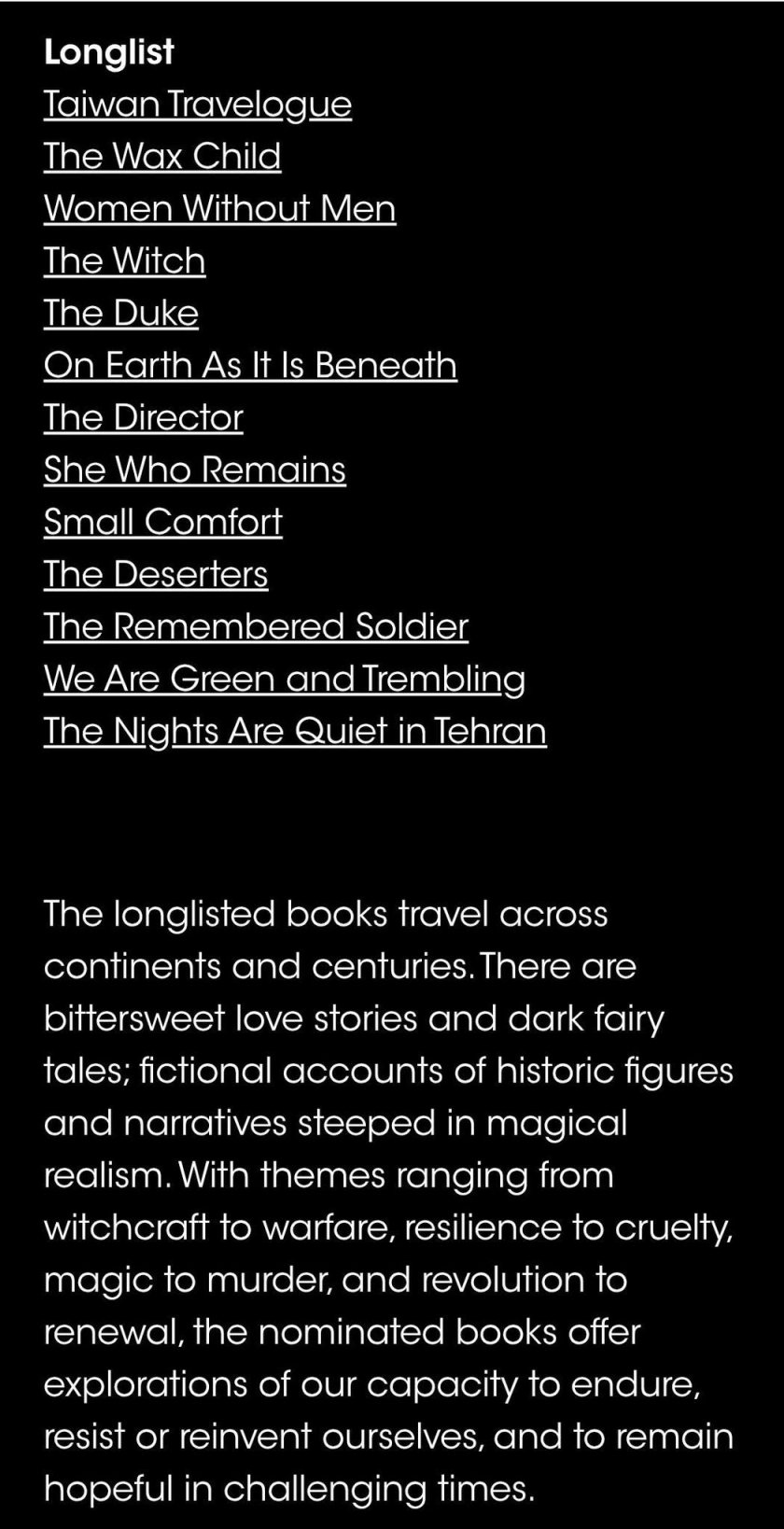Open The Duke book link
Viewport: 784px width, 1529px height.
(120, 314)
